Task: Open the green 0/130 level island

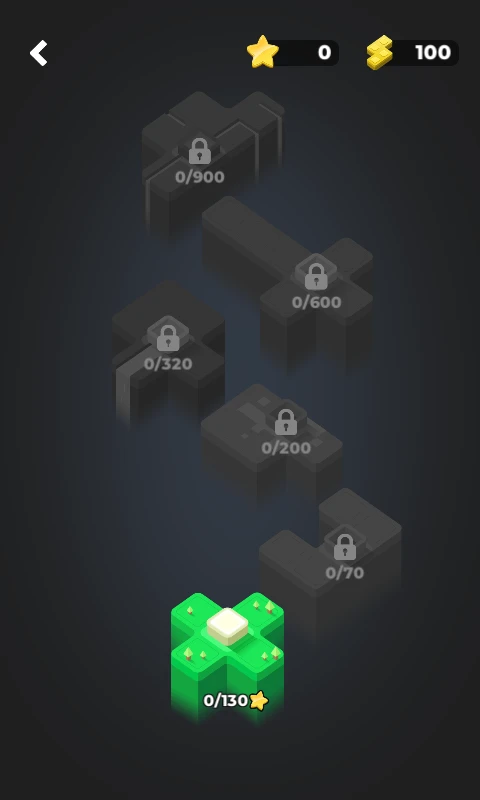Action: click(x=228, y=656)
